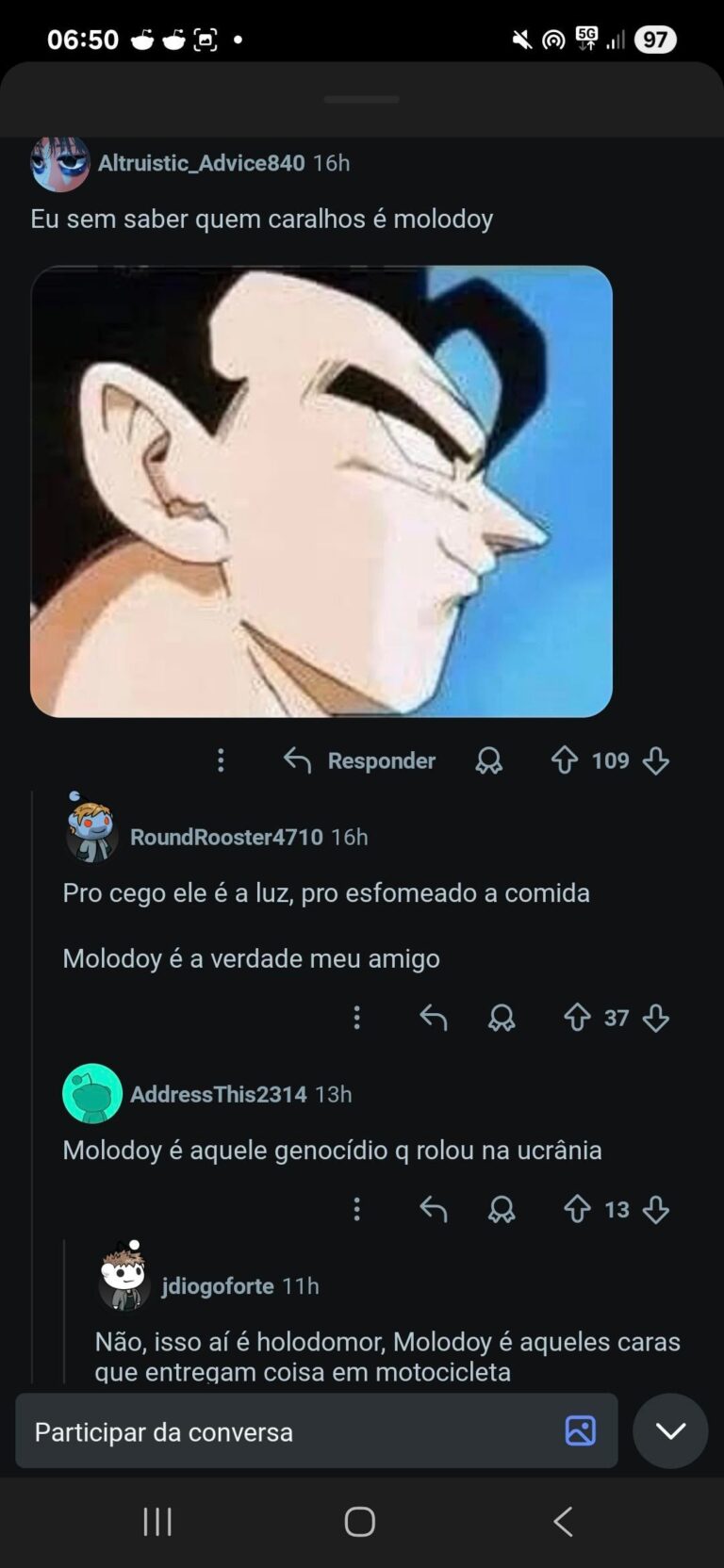Give award to Altruistic_Advice840's comment
Screen dimensions: 724x1568
pyautogui.click(x=488, y=760)
